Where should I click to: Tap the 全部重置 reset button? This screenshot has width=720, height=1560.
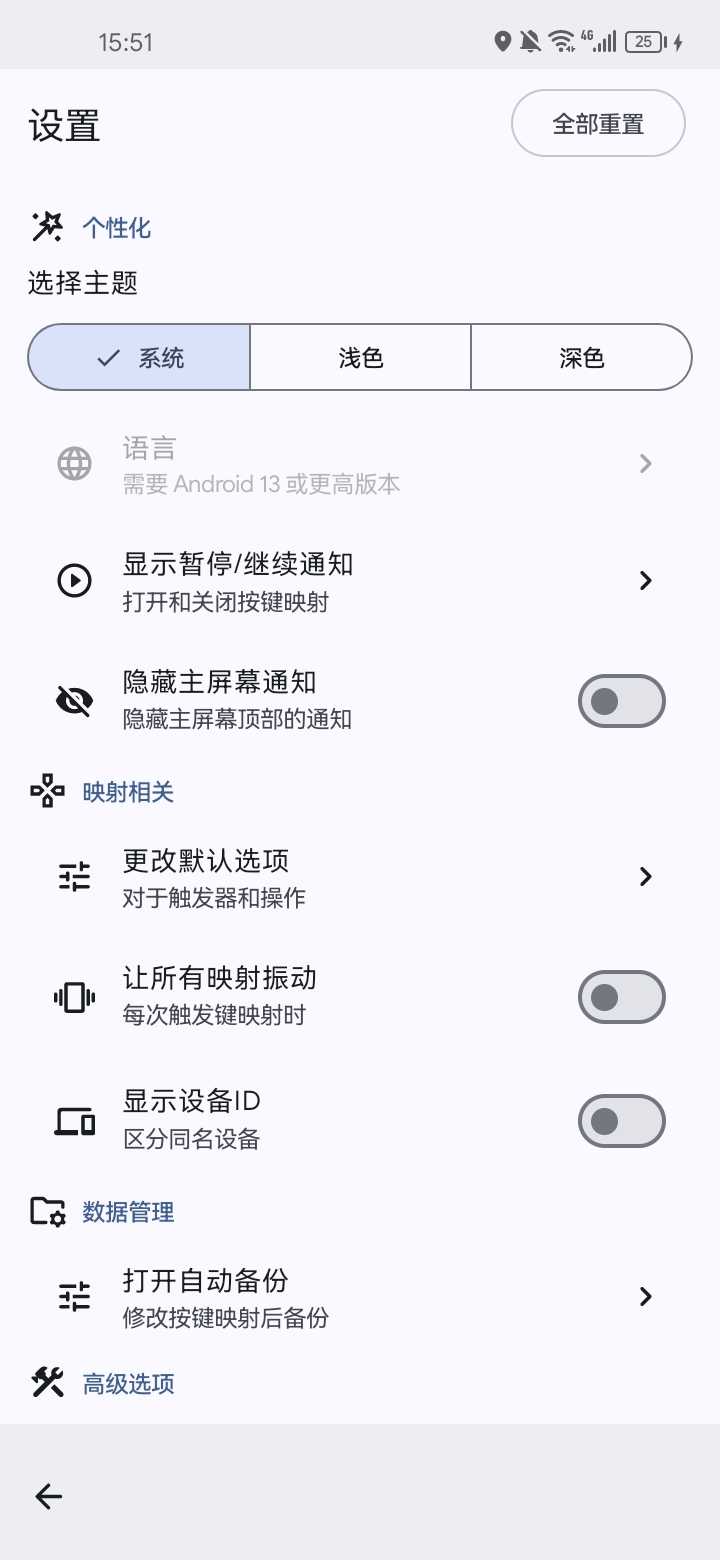click(598, 124)
